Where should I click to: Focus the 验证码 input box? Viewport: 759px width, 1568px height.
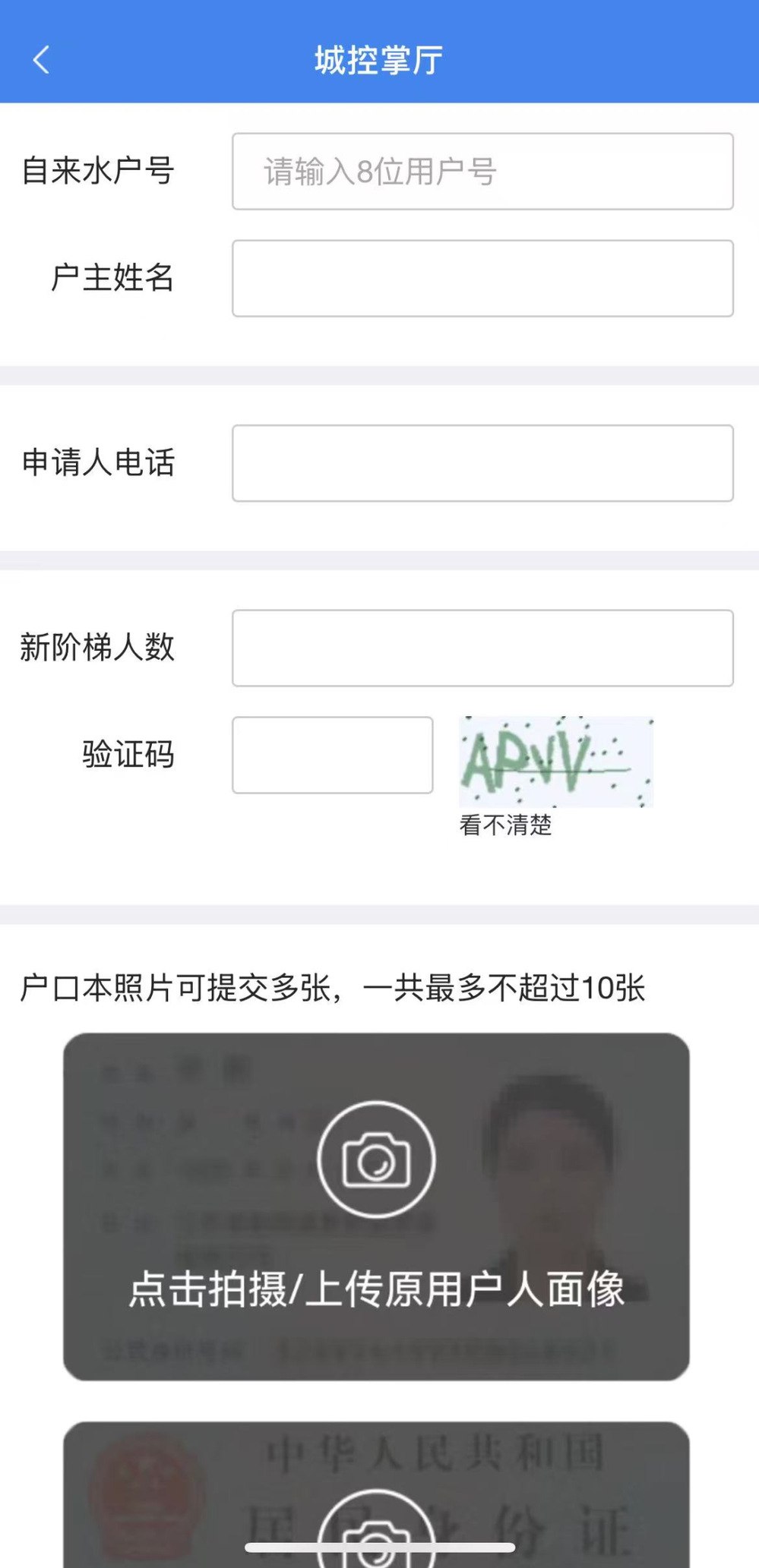332,755
